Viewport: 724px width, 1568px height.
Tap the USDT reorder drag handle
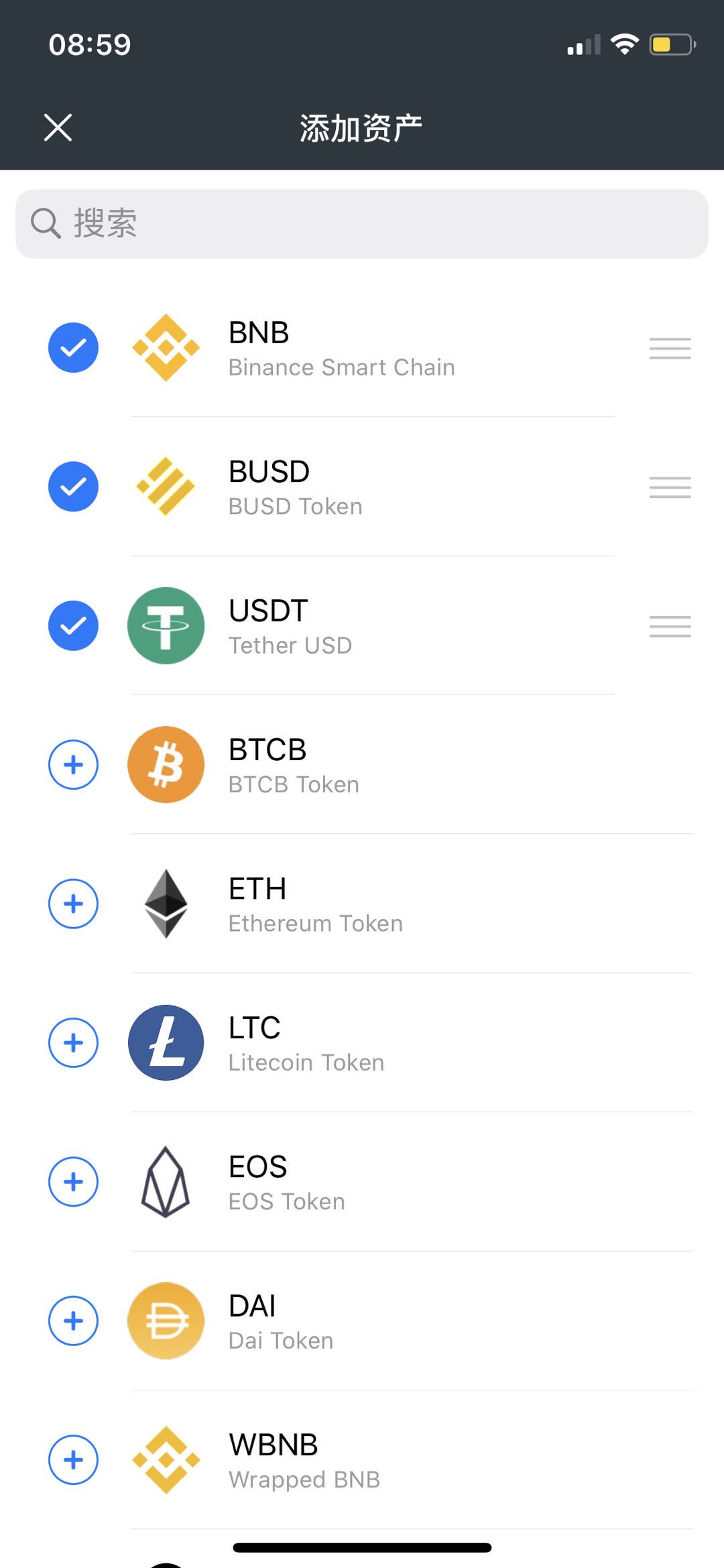point(670,626)
